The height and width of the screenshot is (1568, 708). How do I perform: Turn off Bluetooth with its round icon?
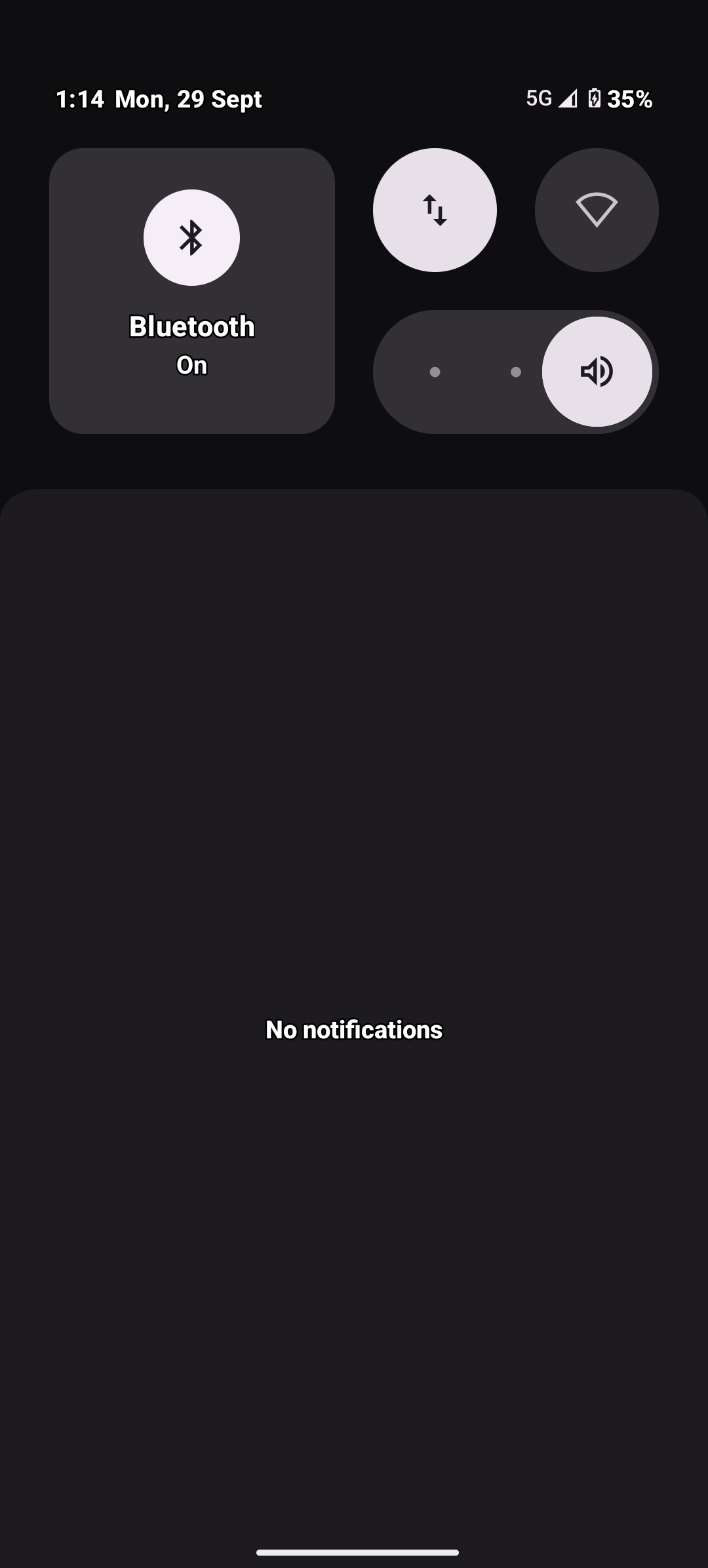click(191, 237)
